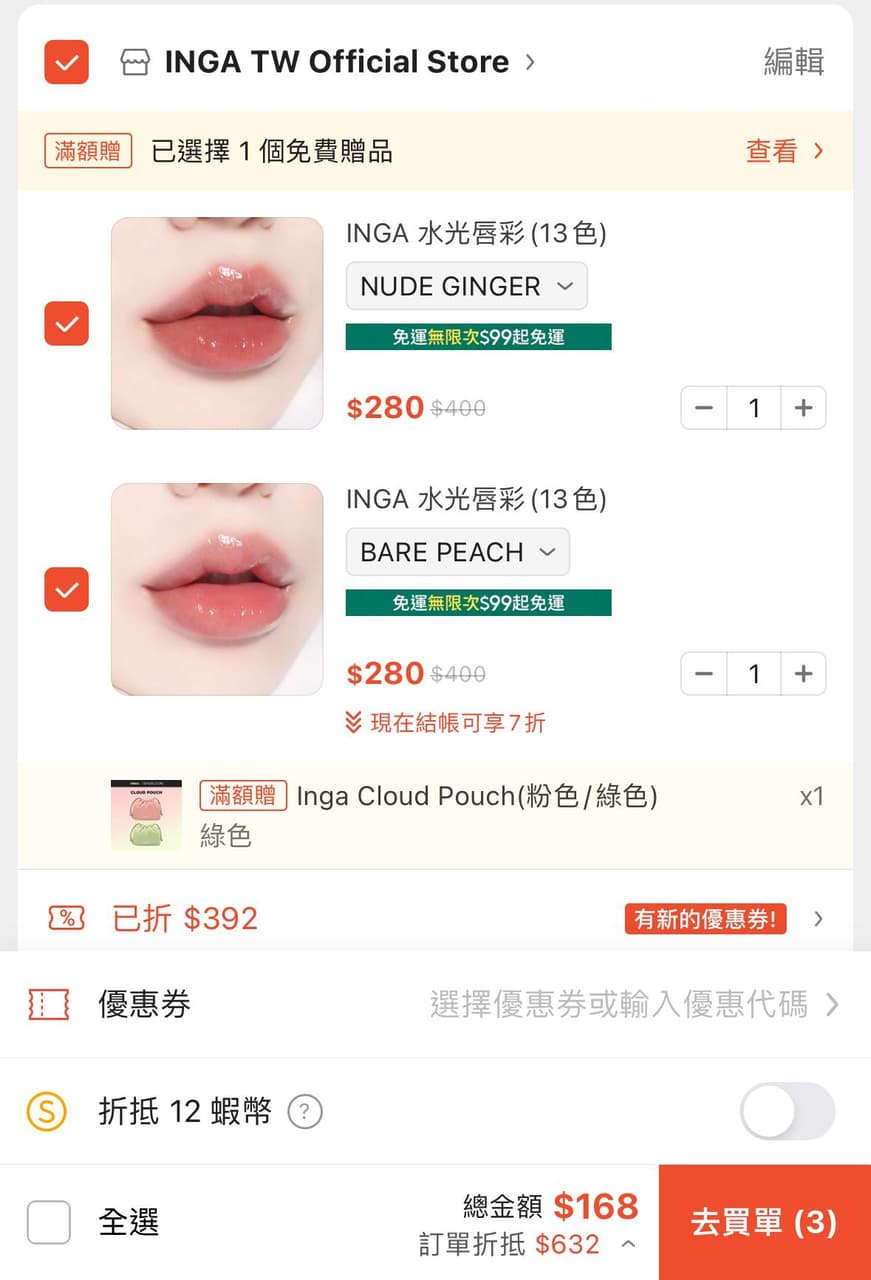Open the help icon beside 折抵 12 蝦幣
871x1280 pixels.
(304, 1112)
